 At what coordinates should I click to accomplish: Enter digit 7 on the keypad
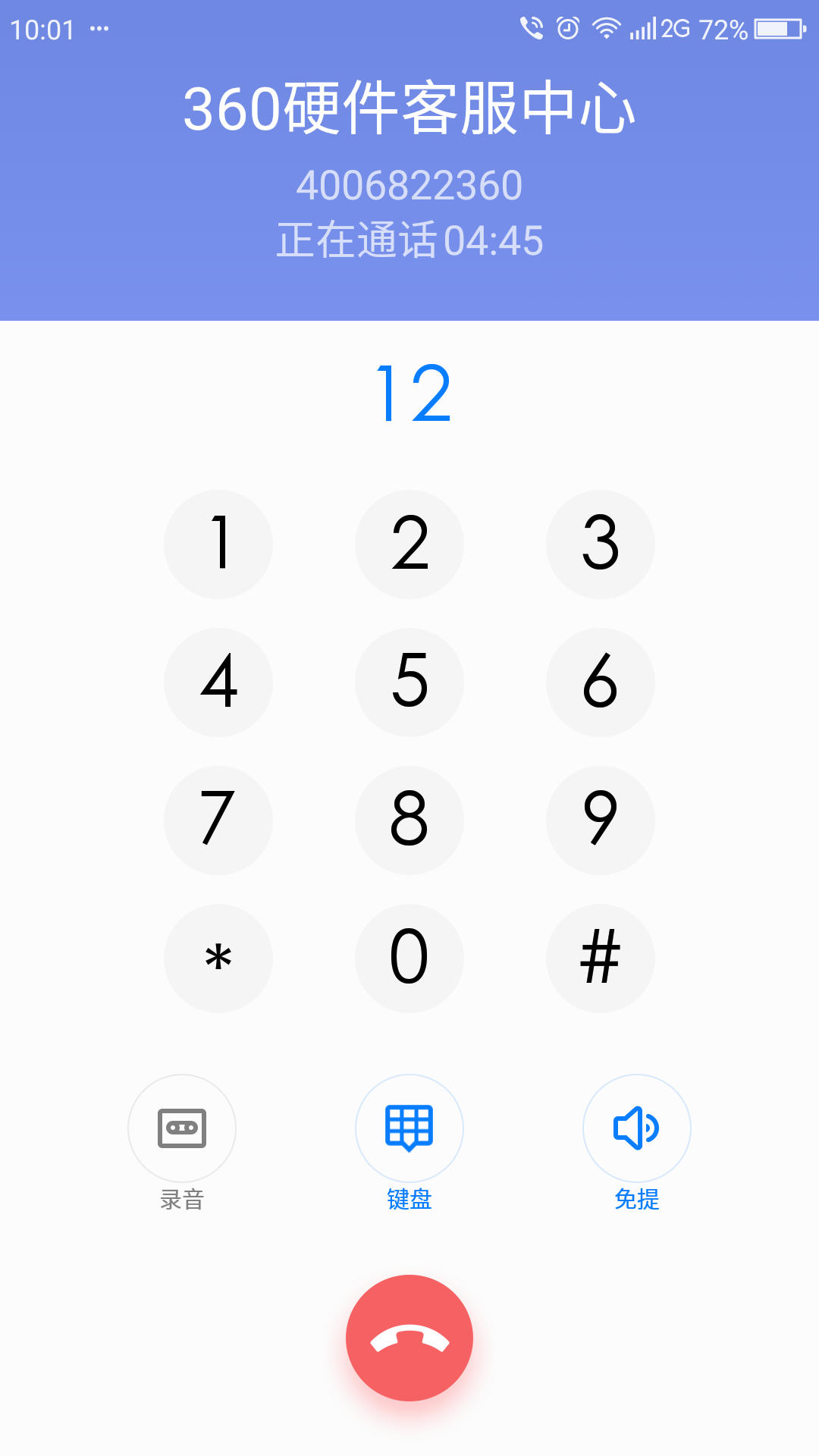tap(218, 820)
